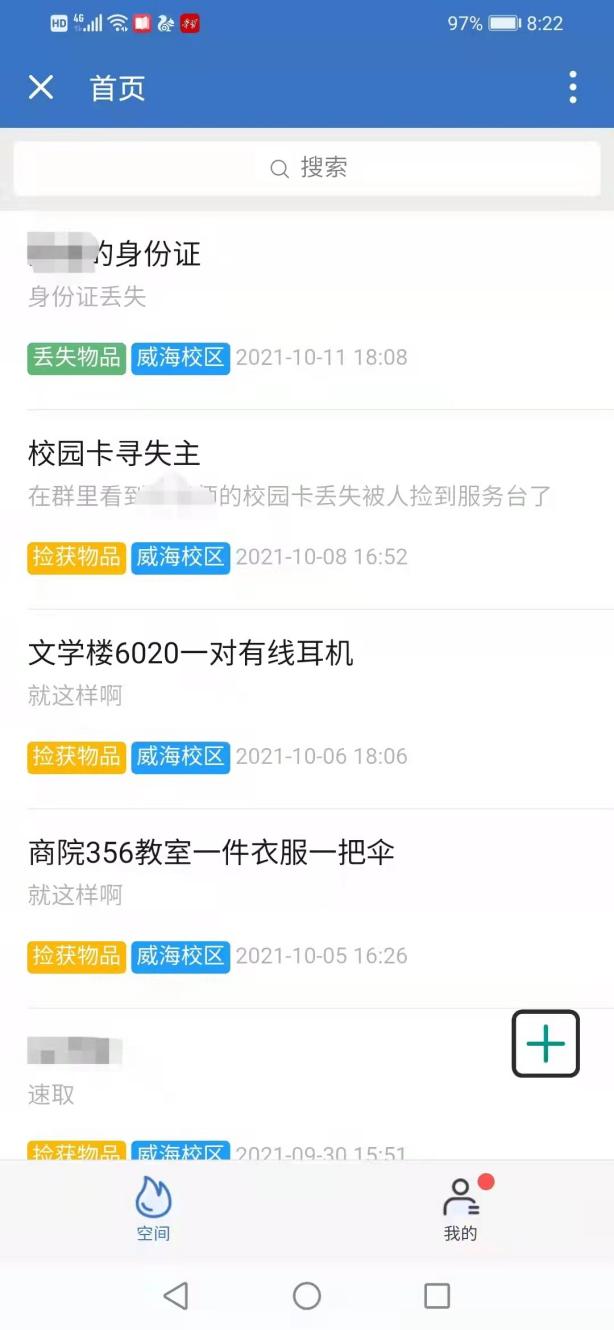The width and height of the screenshot is (614, 1330).
Task: Open the lost ID card post 身份证丢失
Action: (307, 310)
